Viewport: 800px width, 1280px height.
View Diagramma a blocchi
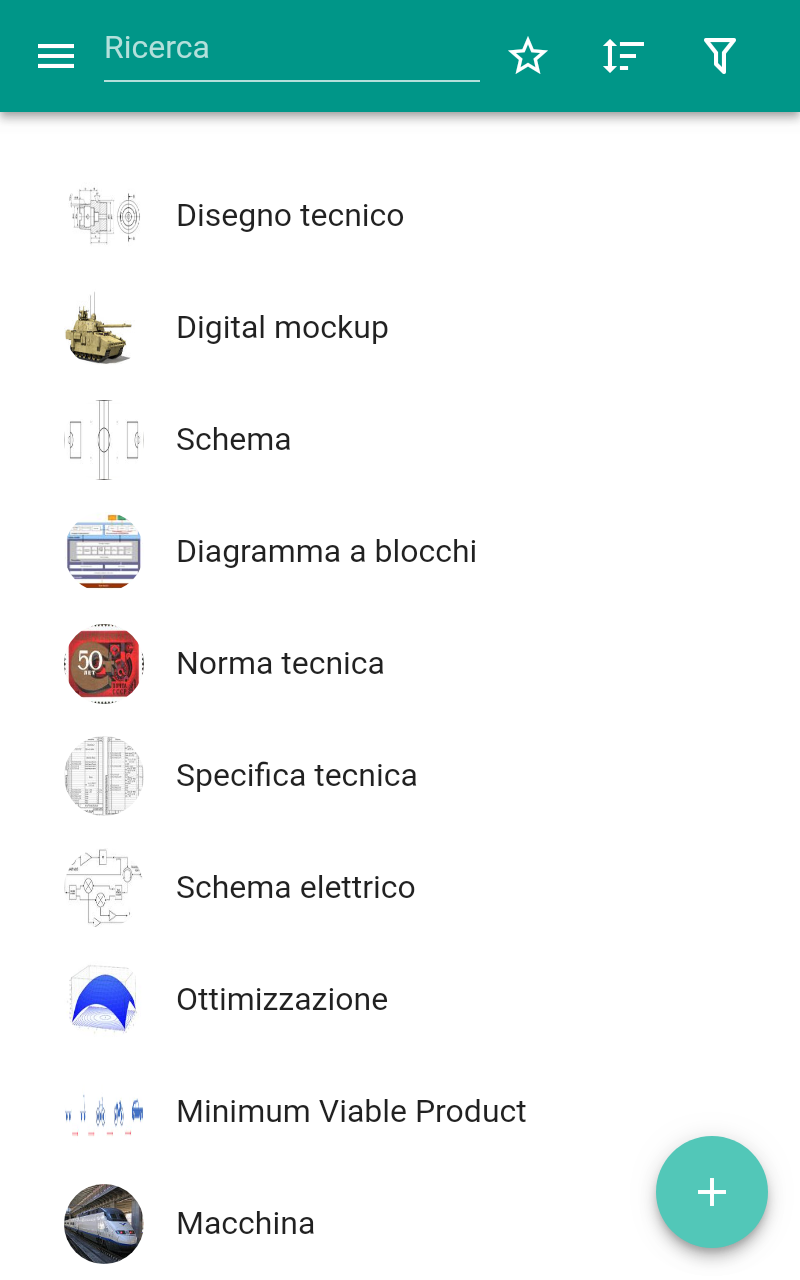point(400,552)
